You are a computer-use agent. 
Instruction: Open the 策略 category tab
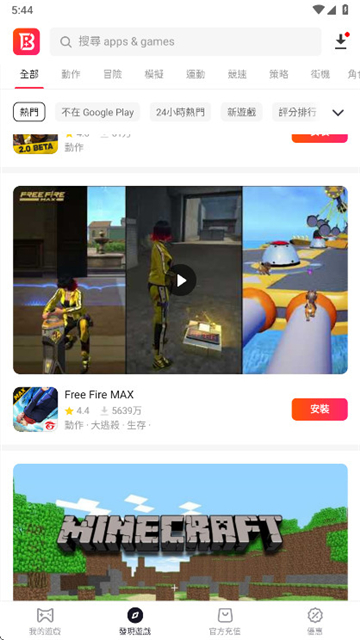click(x=279, y=74)
